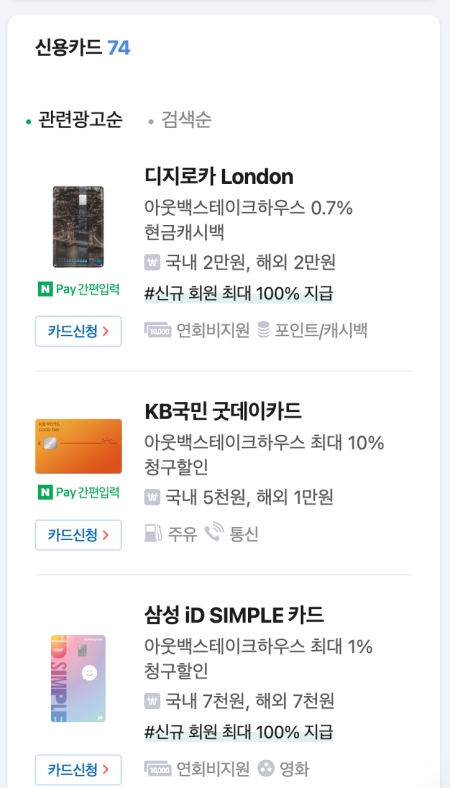The image size is (450, 788).
Task: Tap the 디지로카 London card image
Action: 78,227
